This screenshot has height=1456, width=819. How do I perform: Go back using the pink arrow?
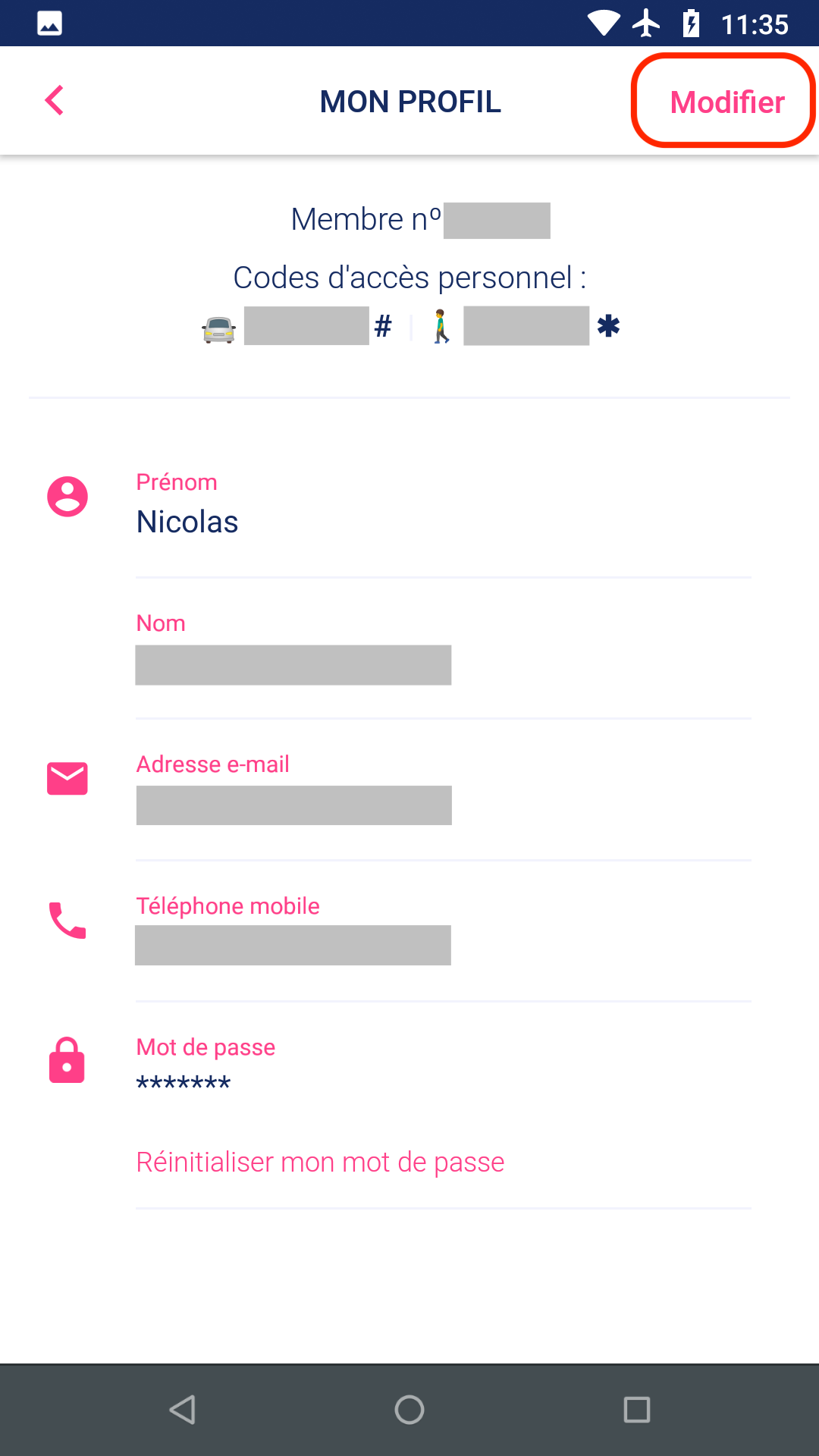55,100
